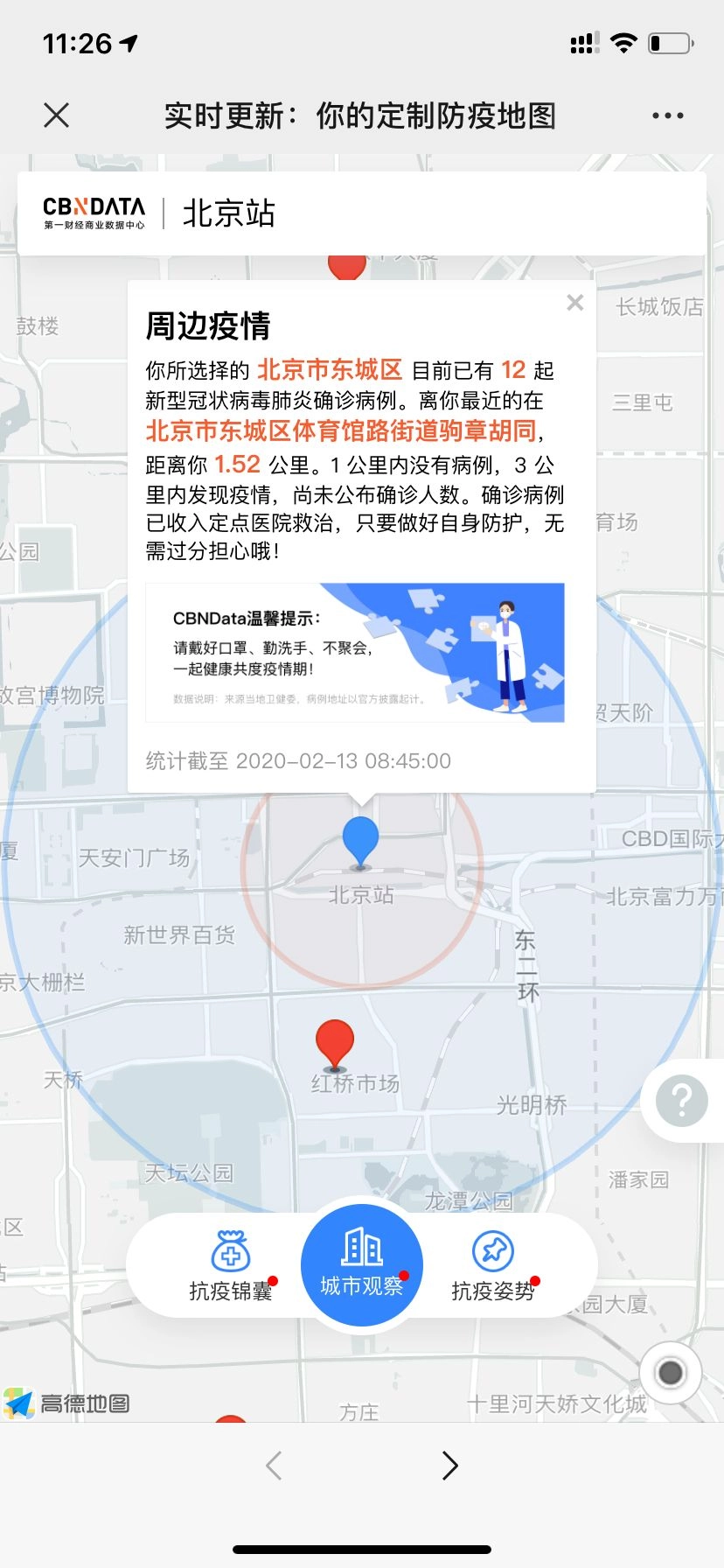Click the CBNDATA logo
Viewport: 724px width, 1568px height.
93,213
